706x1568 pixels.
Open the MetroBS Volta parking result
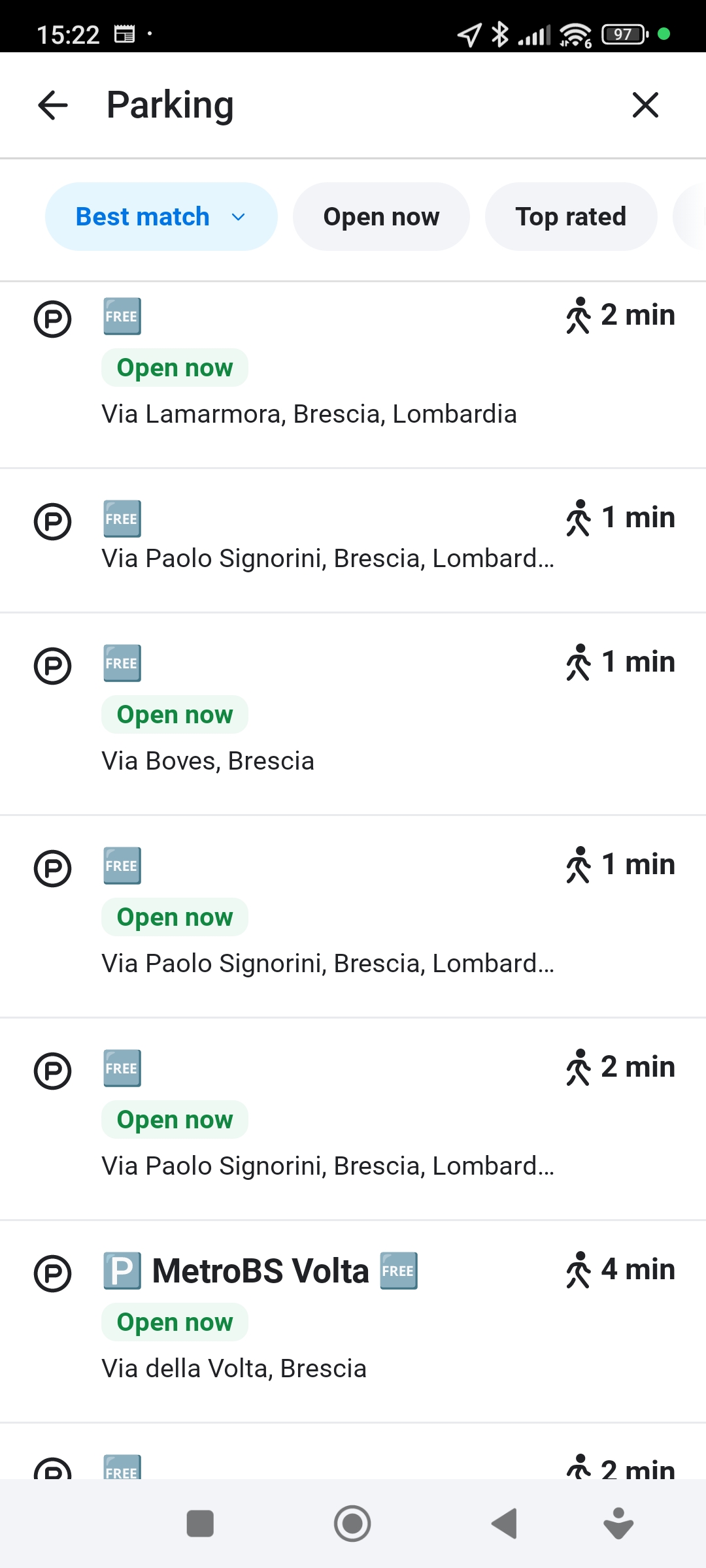click(x=353, y=1322)
